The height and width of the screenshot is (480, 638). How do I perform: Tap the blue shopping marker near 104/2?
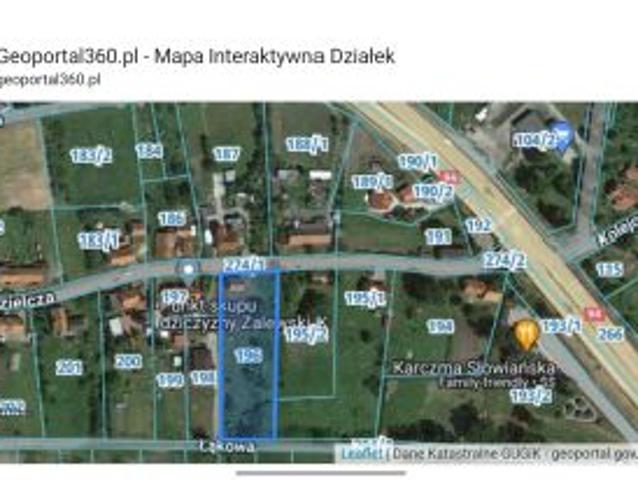point(562,133)
